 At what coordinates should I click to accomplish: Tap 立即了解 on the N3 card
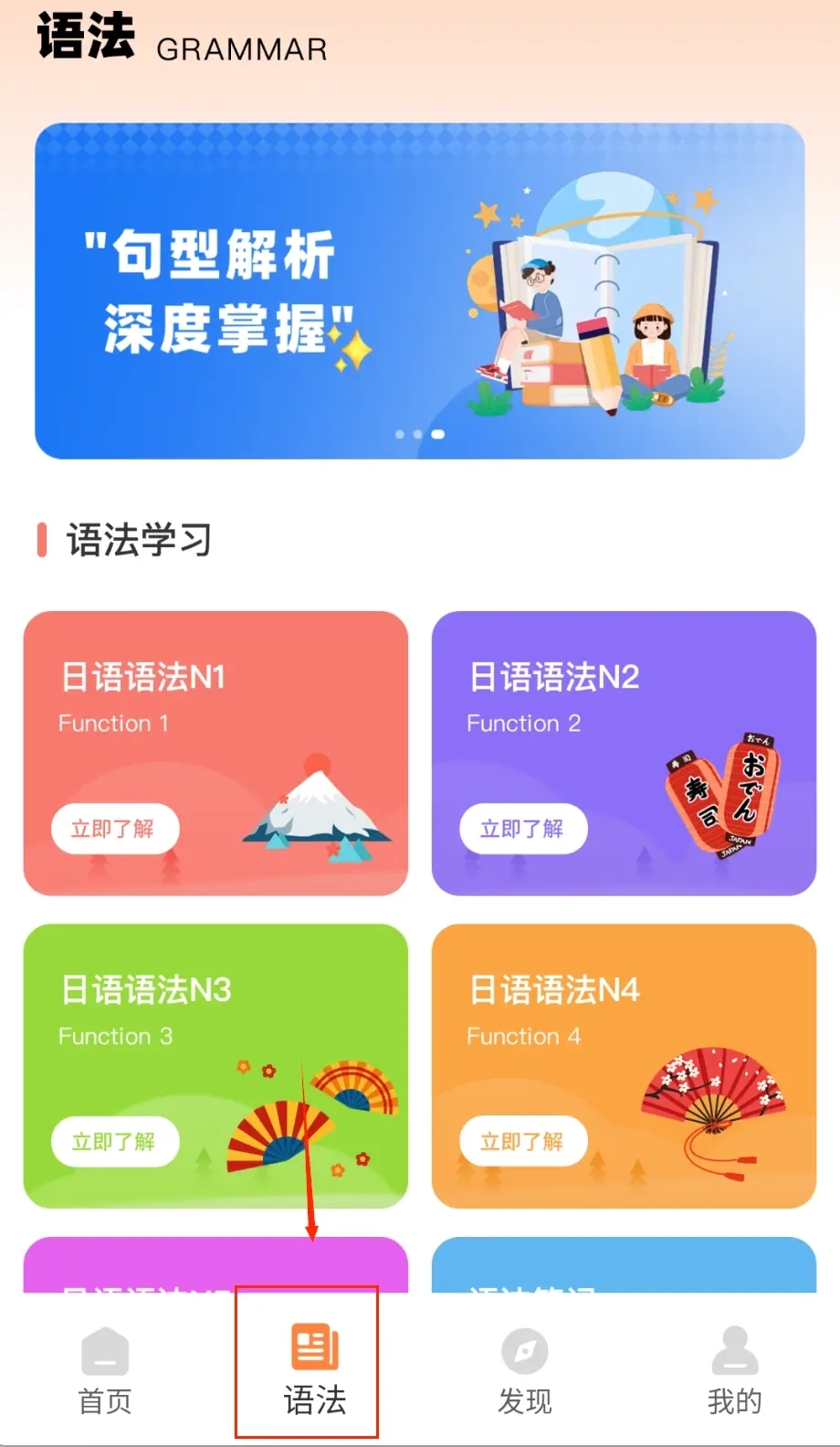(x=115, y=1141)
